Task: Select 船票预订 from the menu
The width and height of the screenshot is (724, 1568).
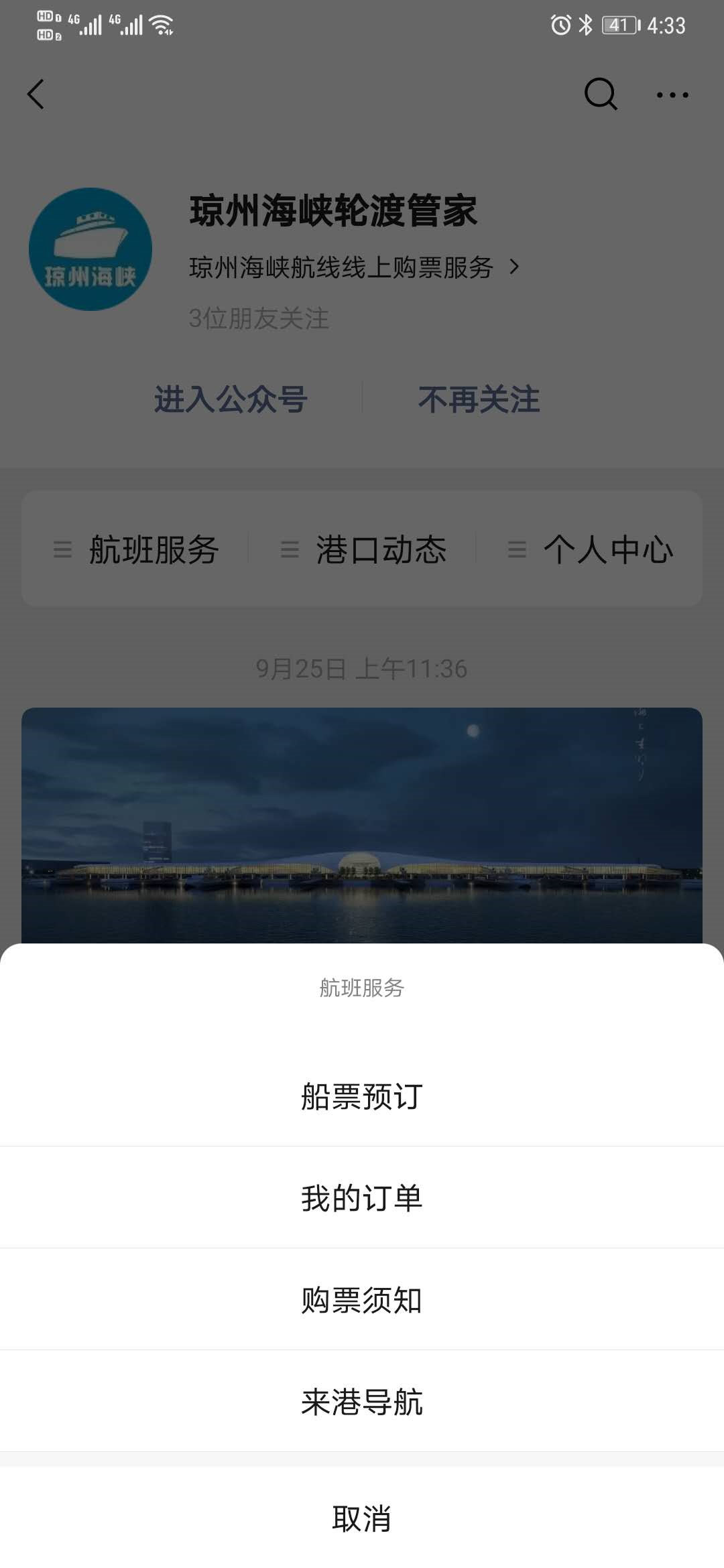Action: tap(362, 1098)
